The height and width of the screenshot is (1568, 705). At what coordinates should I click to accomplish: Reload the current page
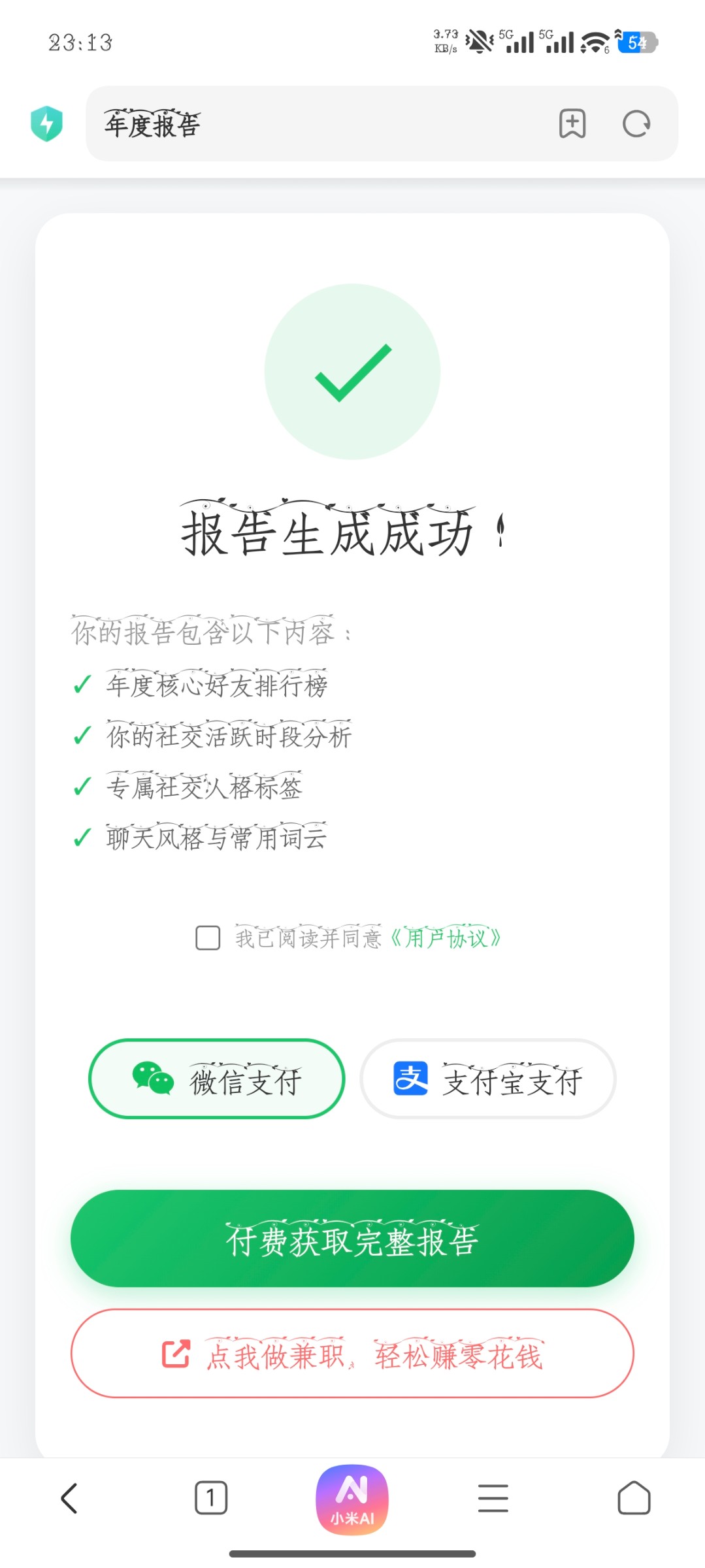[x=636, y=123]
